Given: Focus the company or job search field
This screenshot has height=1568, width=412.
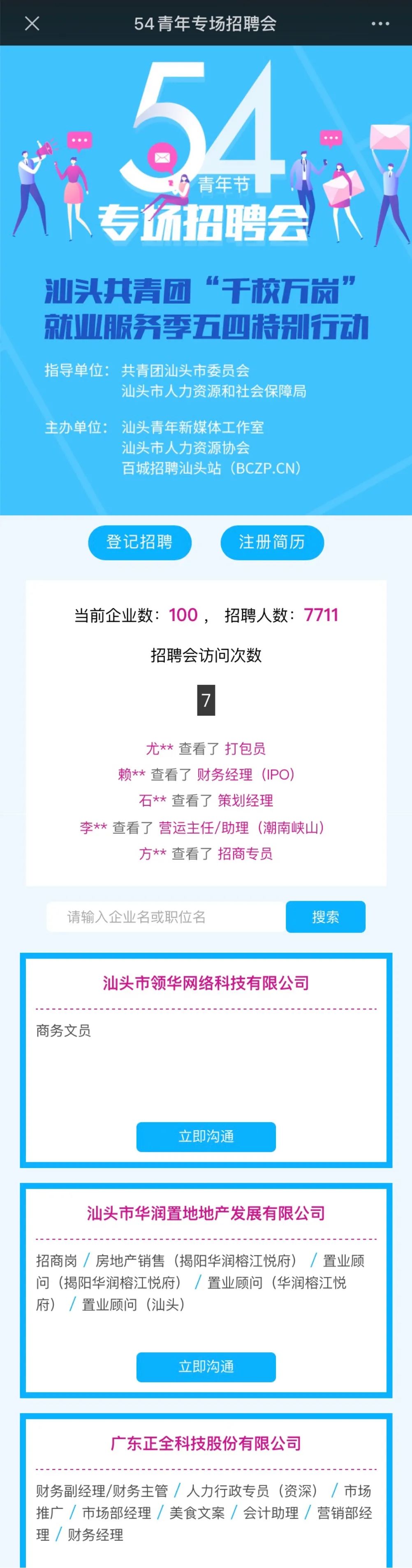Looking at the screenshot, I should (166, 917).
